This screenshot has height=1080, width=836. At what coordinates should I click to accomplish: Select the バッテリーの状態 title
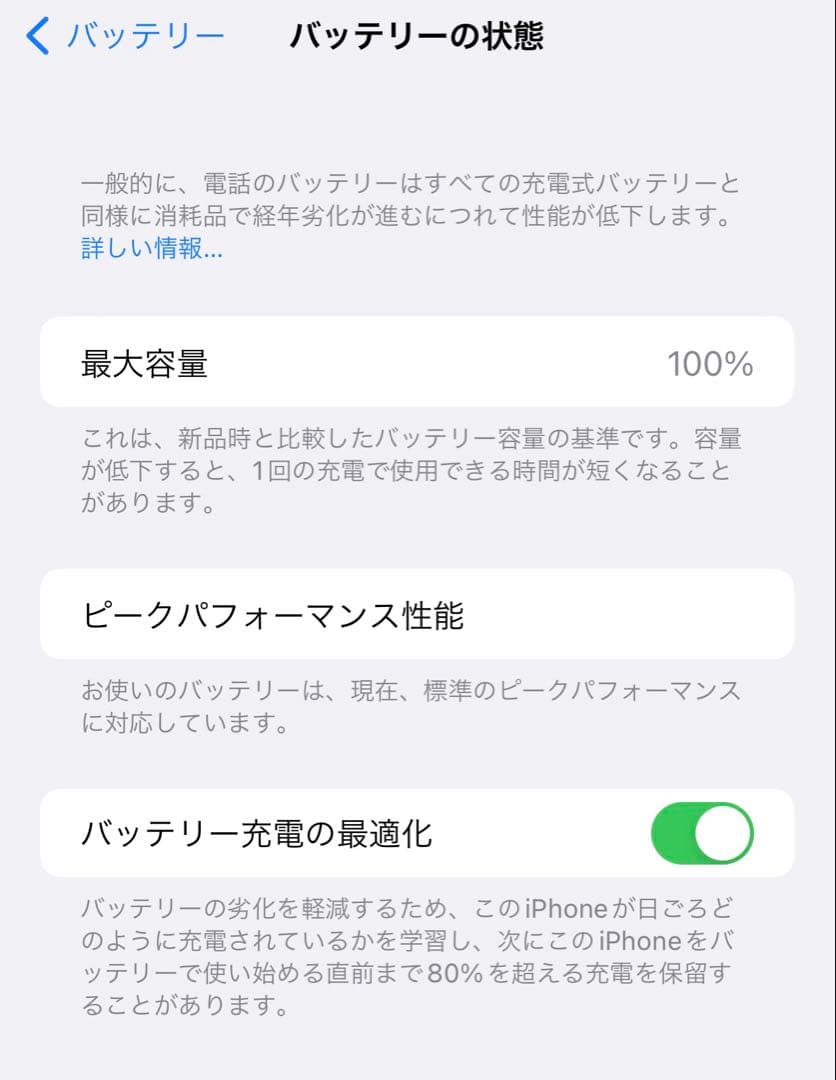(x=418, y=36)
